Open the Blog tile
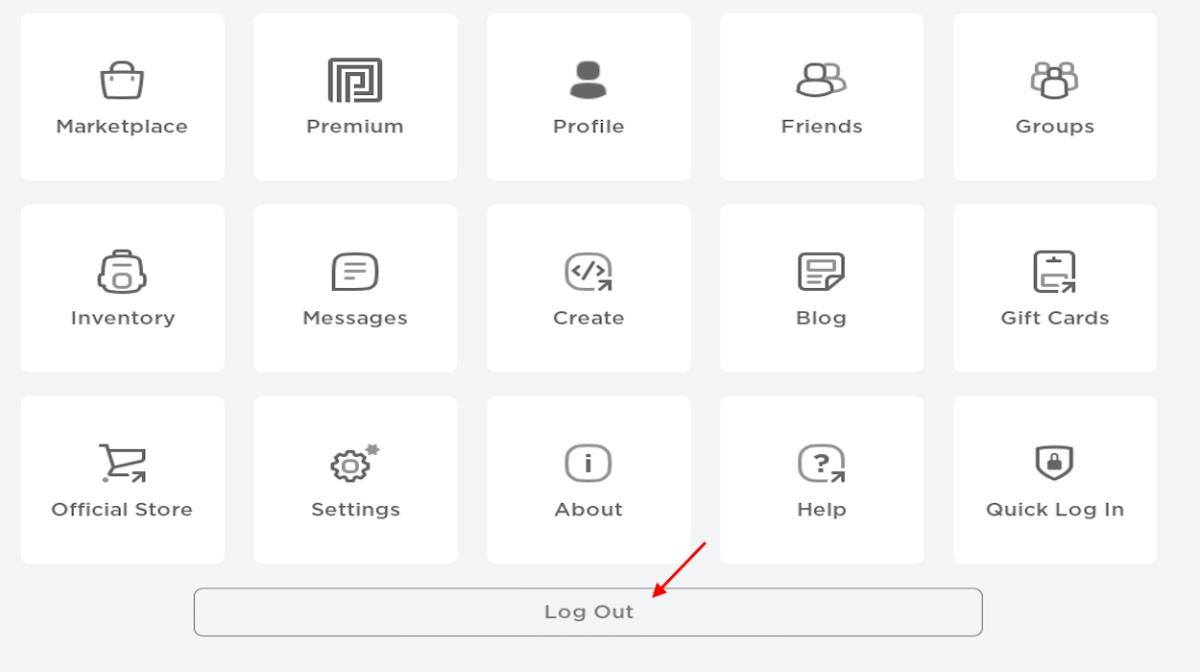The image size is (1200, 672). pyautogui.click(x=821, y=288)
